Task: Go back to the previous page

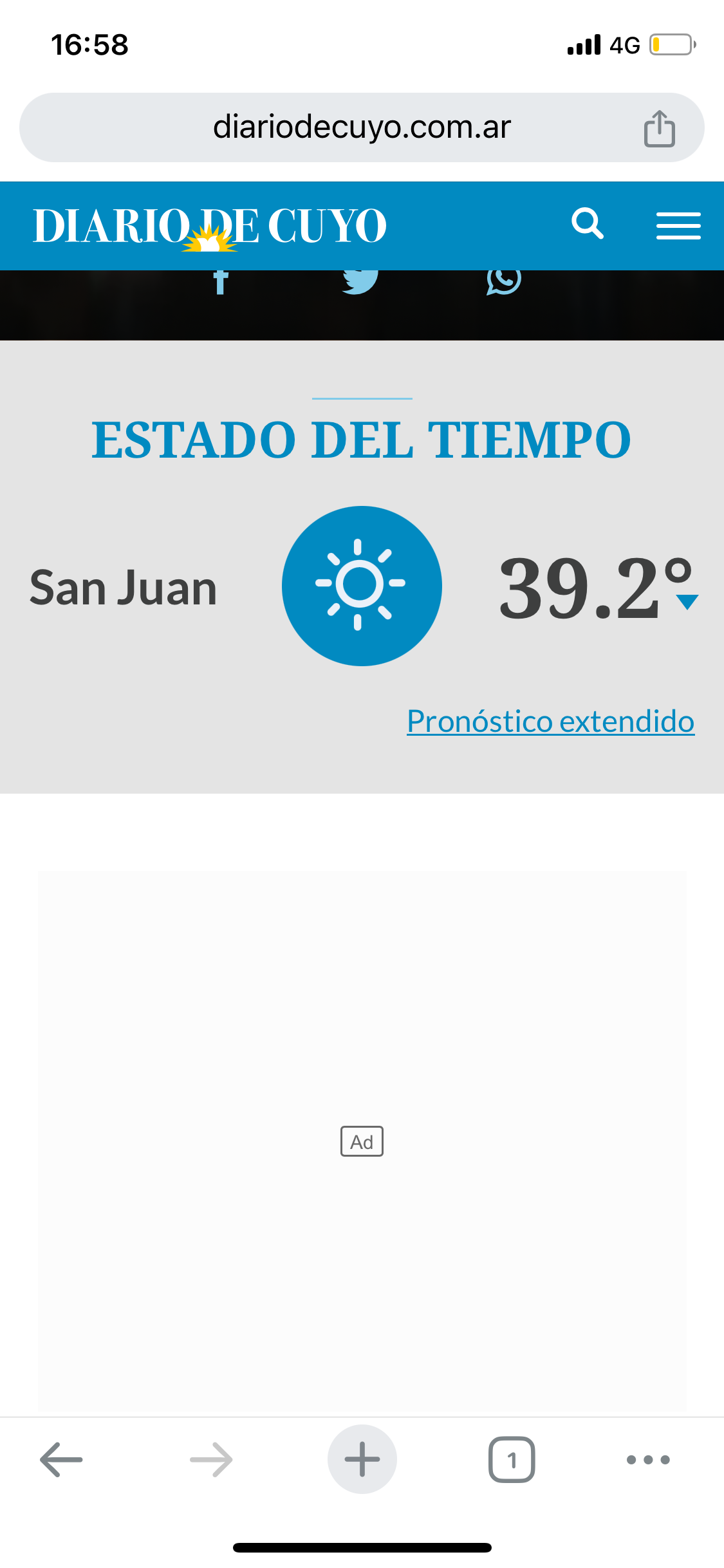Action: [x=61, y=1459]
